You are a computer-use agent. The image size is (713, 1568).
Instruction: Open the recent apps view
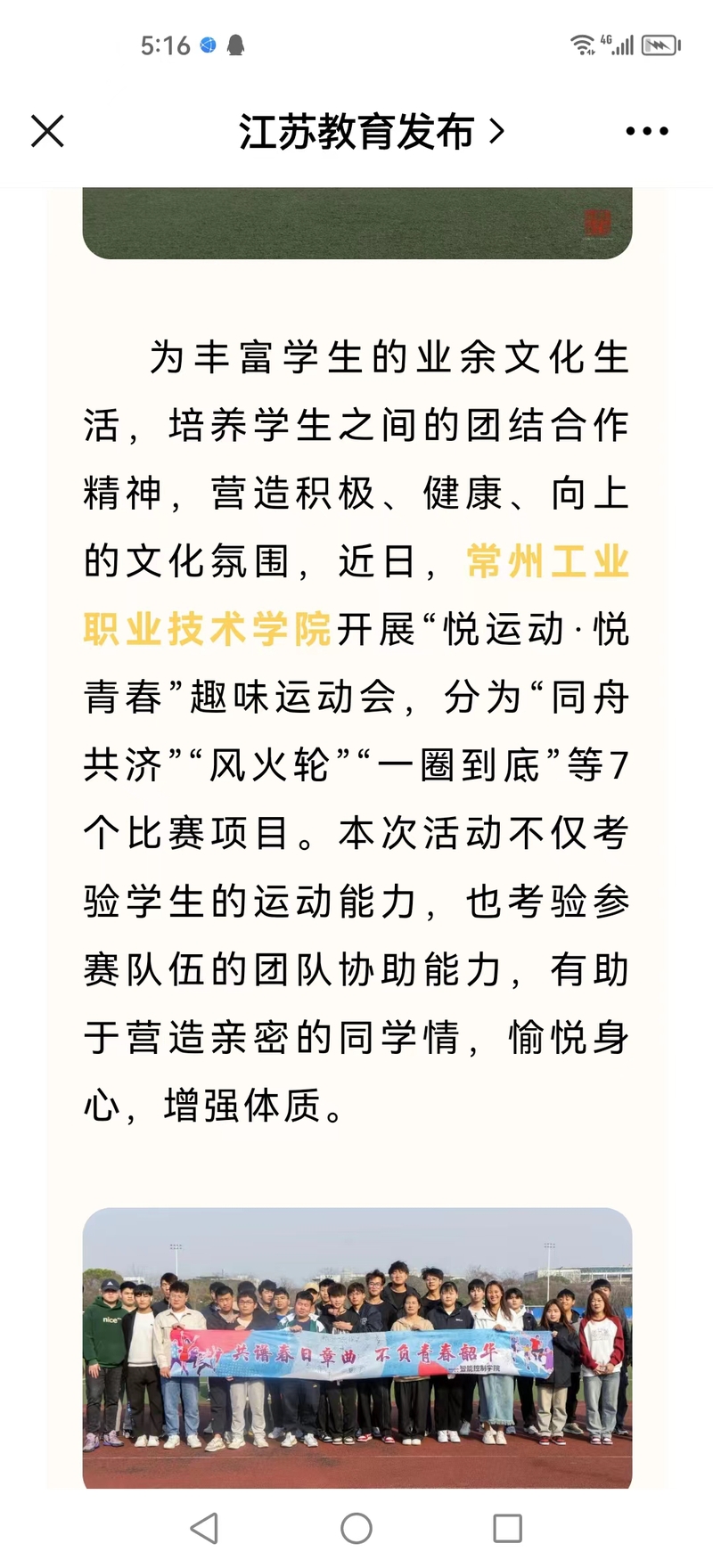pyautogui.click(x=507, y=1528)
